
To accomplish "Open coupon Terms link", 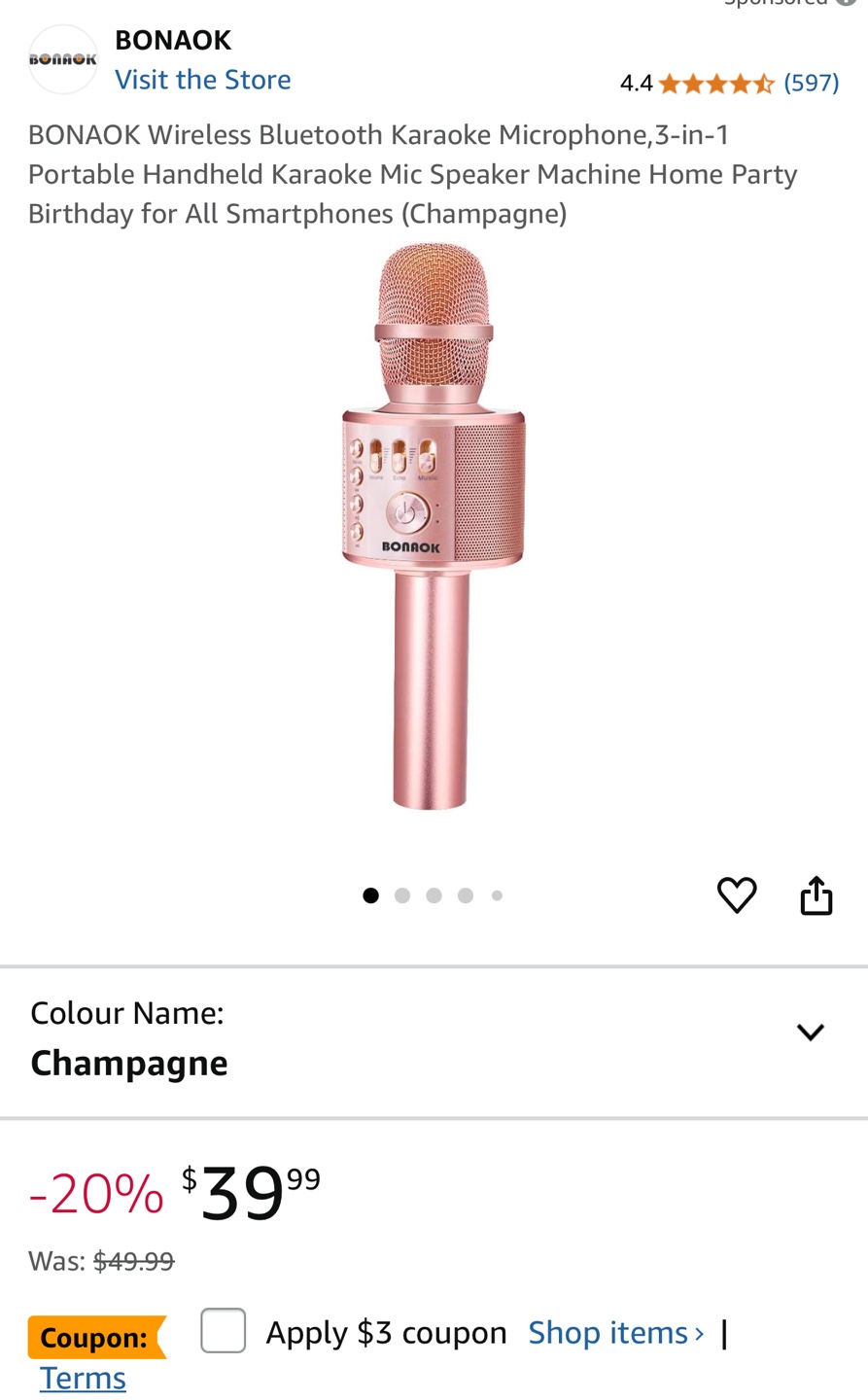I will pyautogui.click(x=83, y=1379).
